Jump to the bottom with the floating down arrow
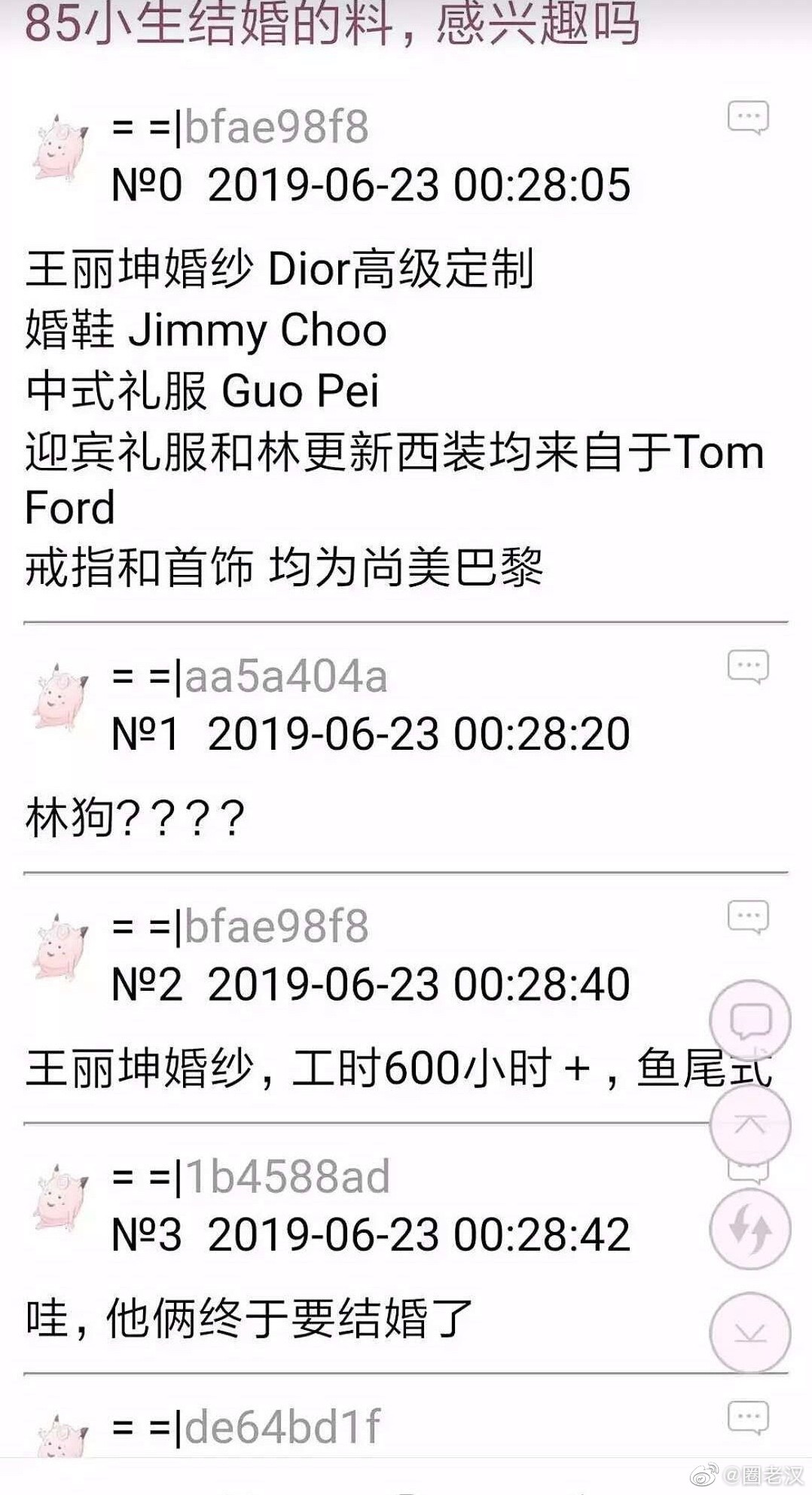812x1495 pixels. pos(750,1333)
